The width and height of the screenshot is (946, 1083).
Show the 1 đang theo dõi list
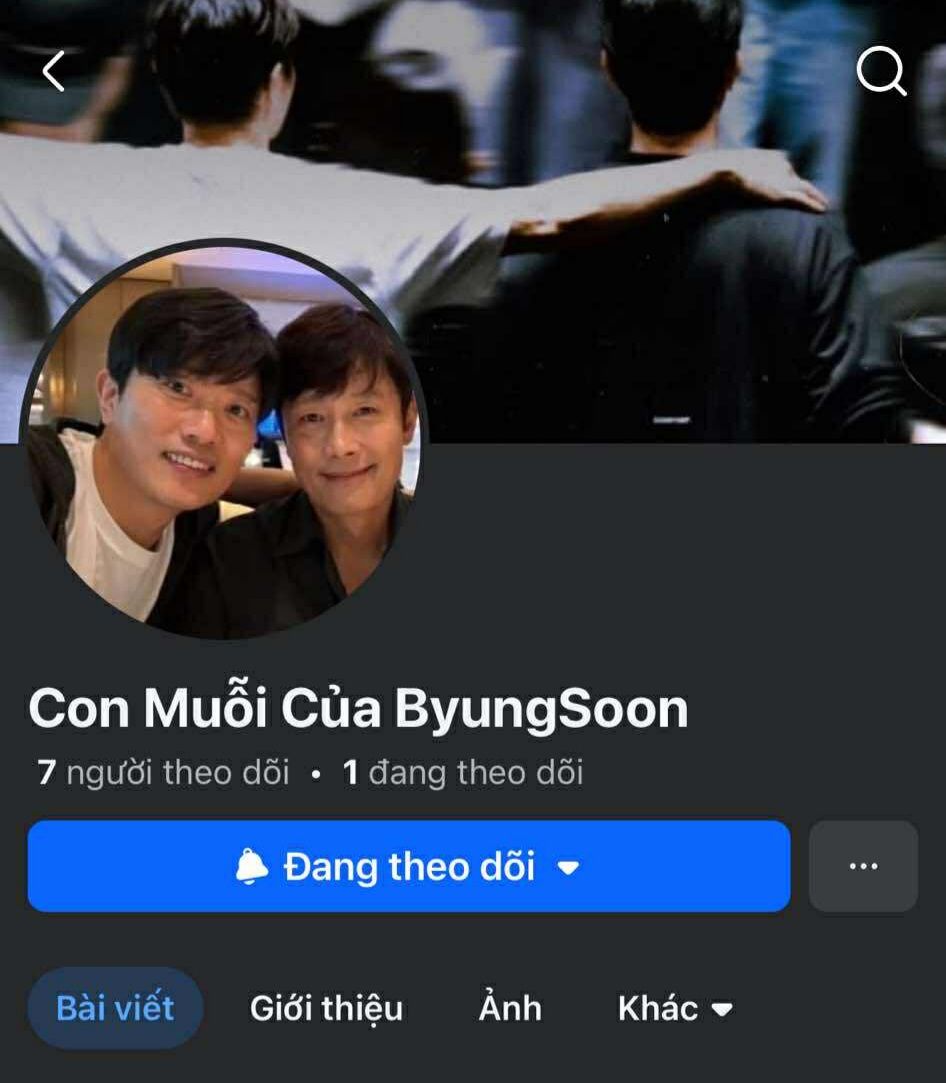point(463,773)
